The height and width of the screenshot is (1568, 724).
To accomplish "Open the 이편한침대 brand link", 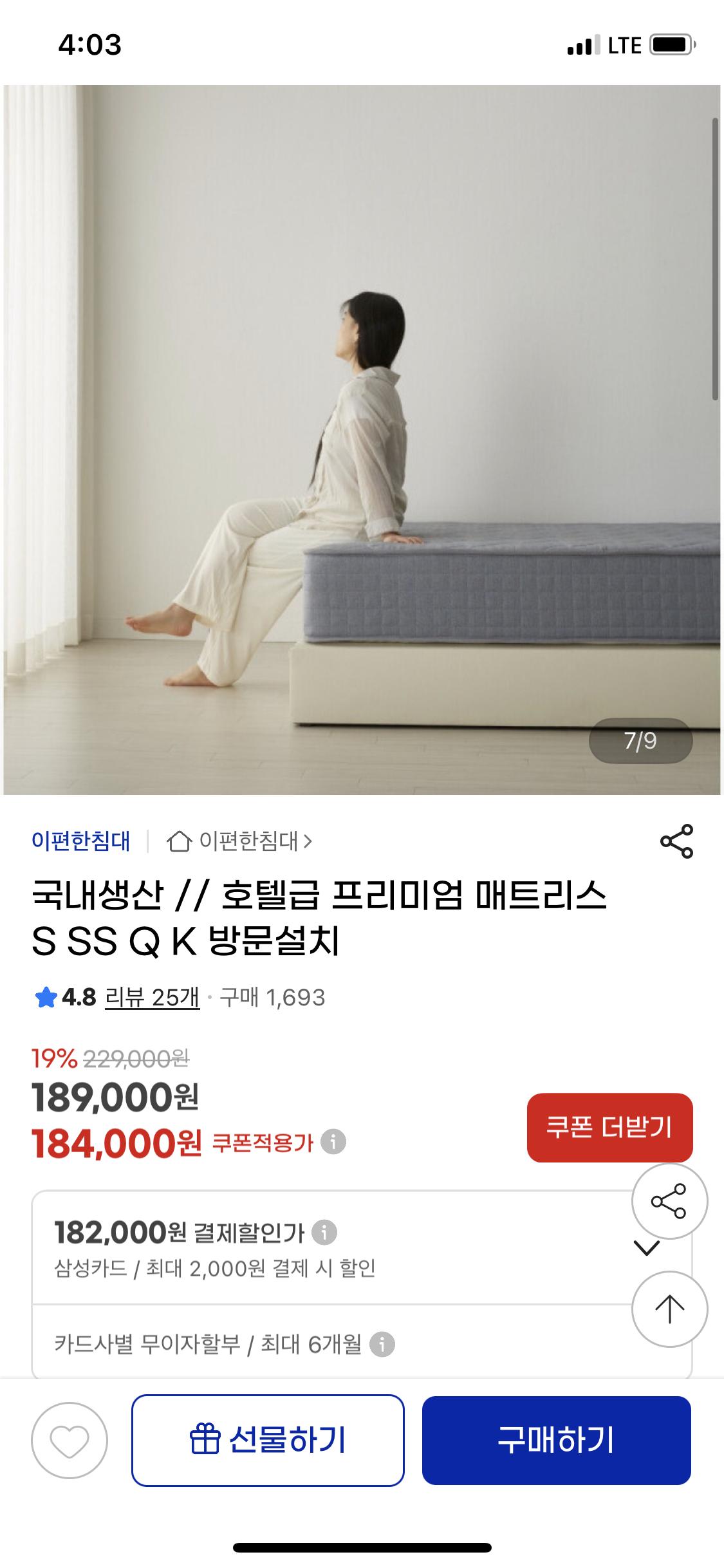I will [81, 841].
